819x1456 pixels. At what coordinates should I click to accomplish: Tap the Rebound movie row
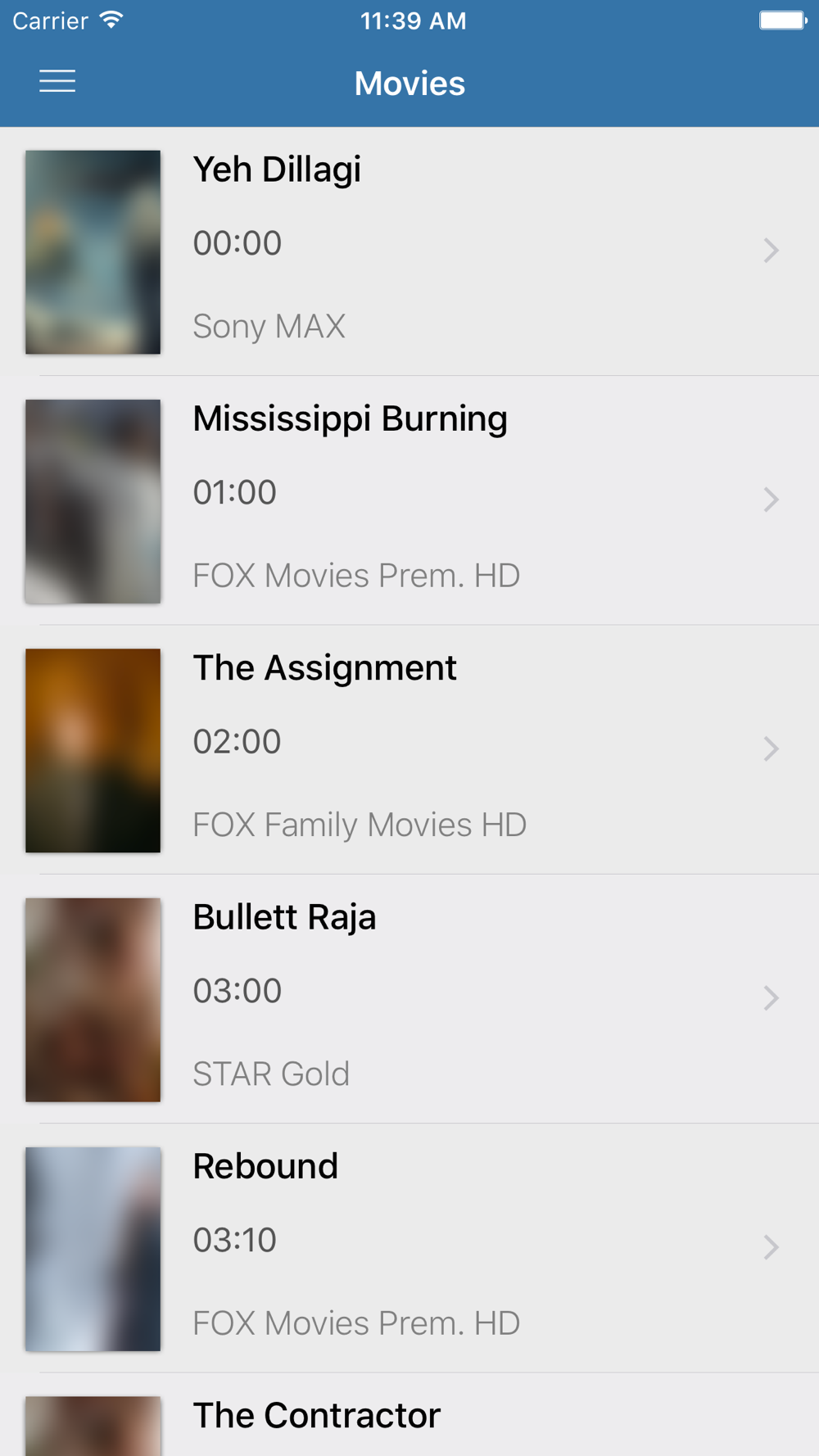click(x=409, y=1248)
